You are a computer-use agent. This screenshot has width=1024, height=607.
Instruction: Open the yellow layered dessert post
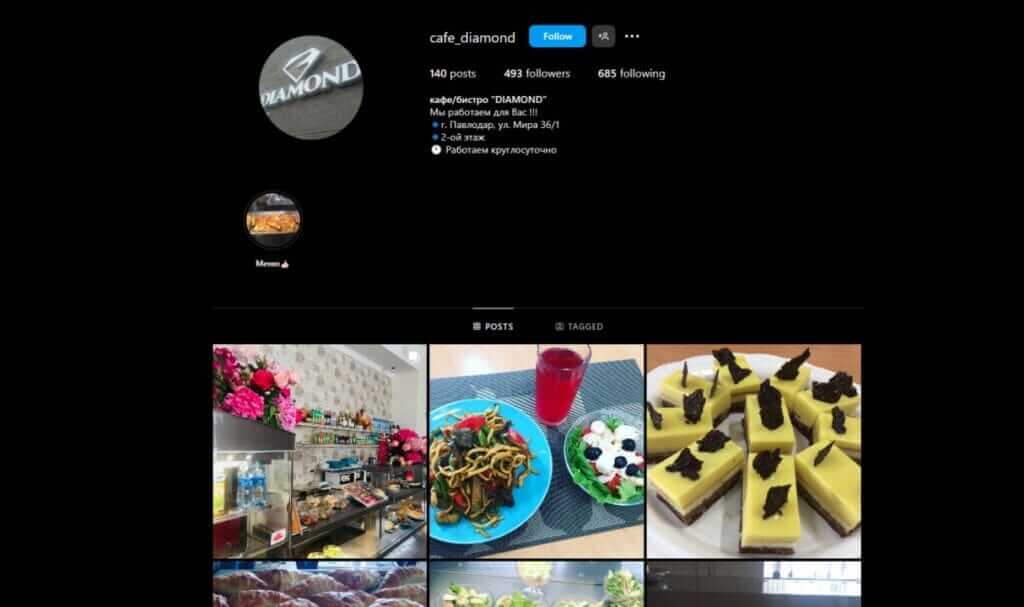[x=753, y=451]
